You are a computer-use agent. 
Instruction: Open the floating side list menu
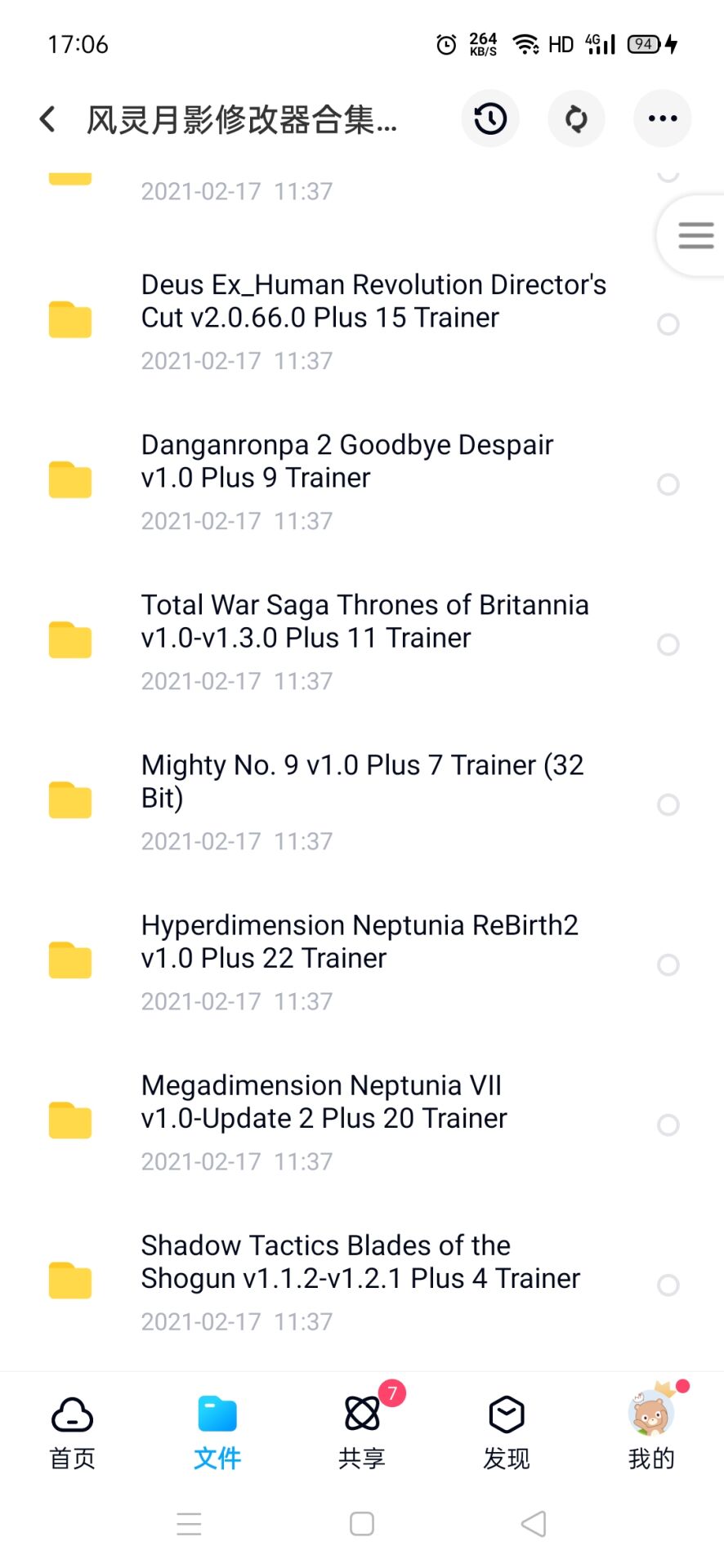[x=695, y=235]
